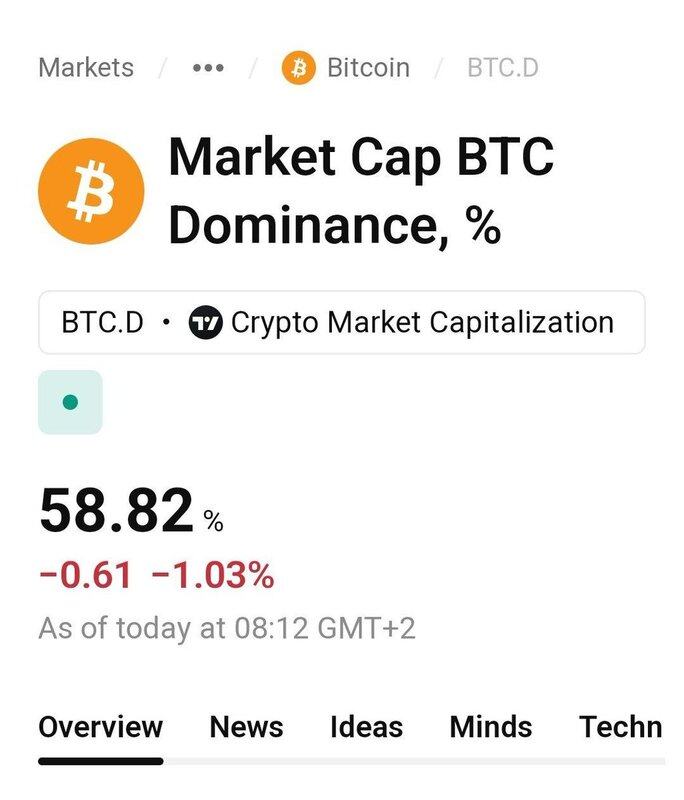684x800 pixels.
Task: Open the BTC.D Crypto Market Capitalization selector
Action: click(341, 323)
